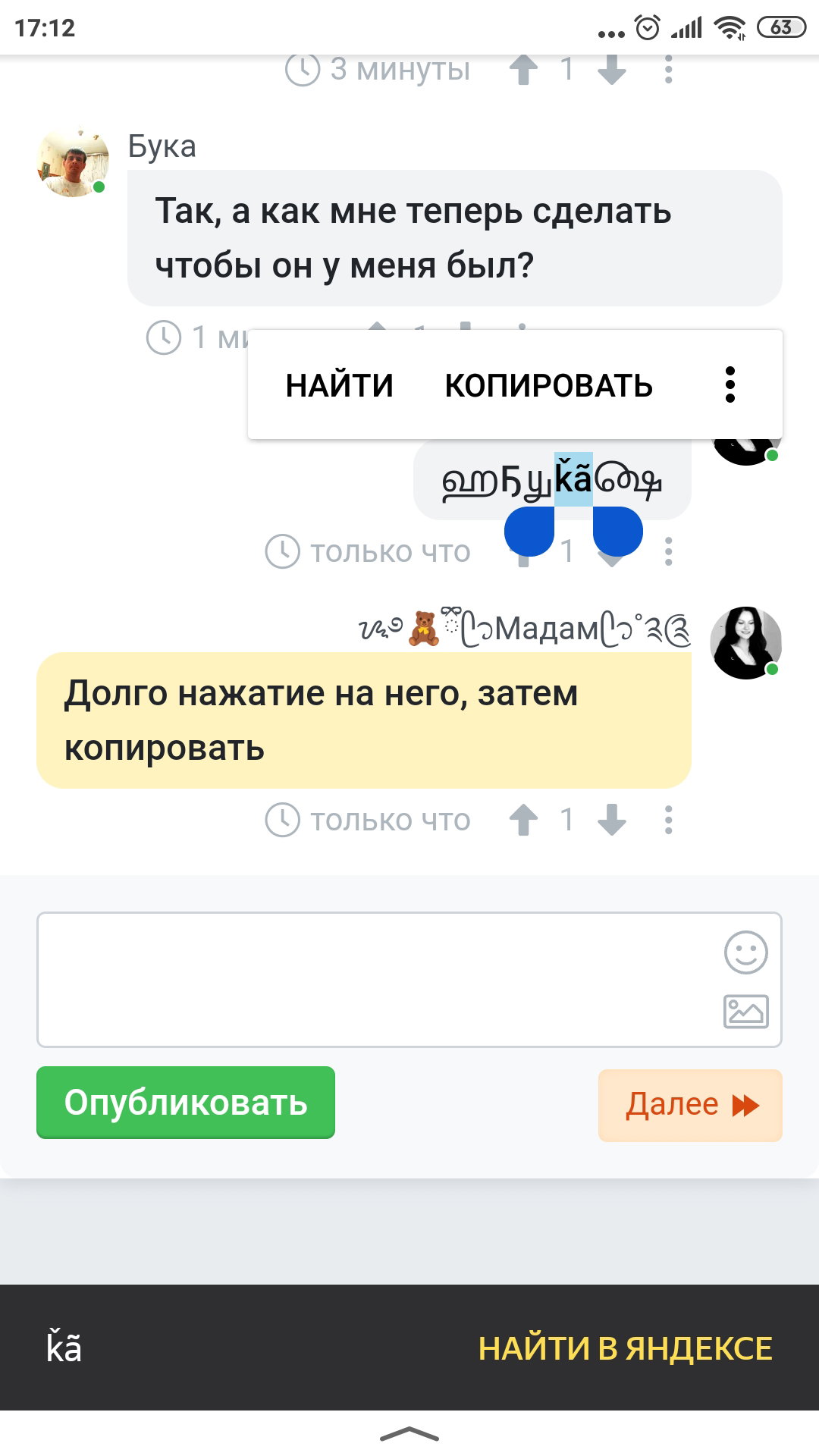Open the emoji smiley picker
Image resolution: width=819 pixels, height=1456 pixels.
(x=746, y=952)
